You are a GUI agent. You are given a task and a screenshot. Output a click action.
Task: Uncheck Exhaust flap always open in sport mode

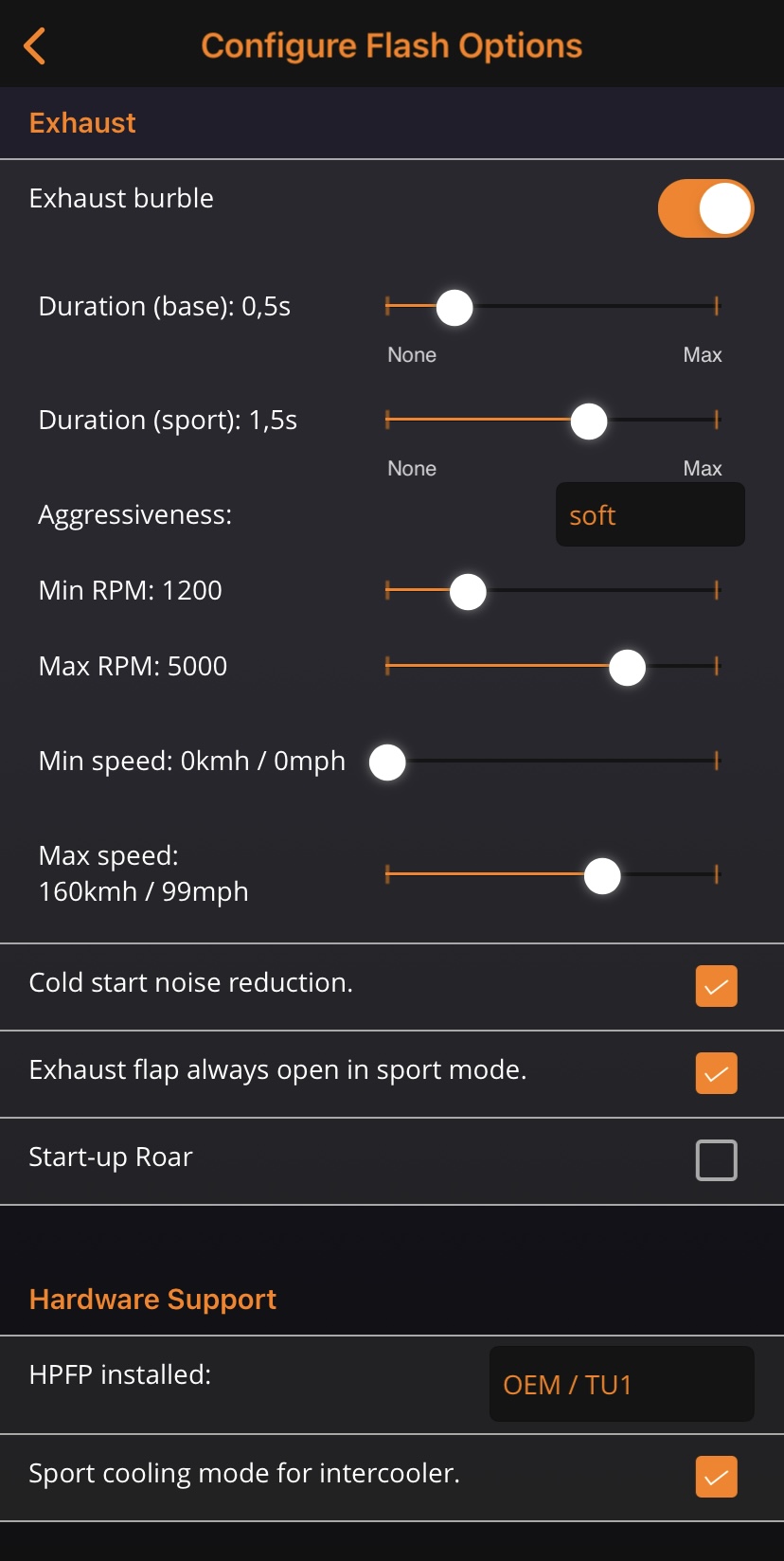point(716,1073)
